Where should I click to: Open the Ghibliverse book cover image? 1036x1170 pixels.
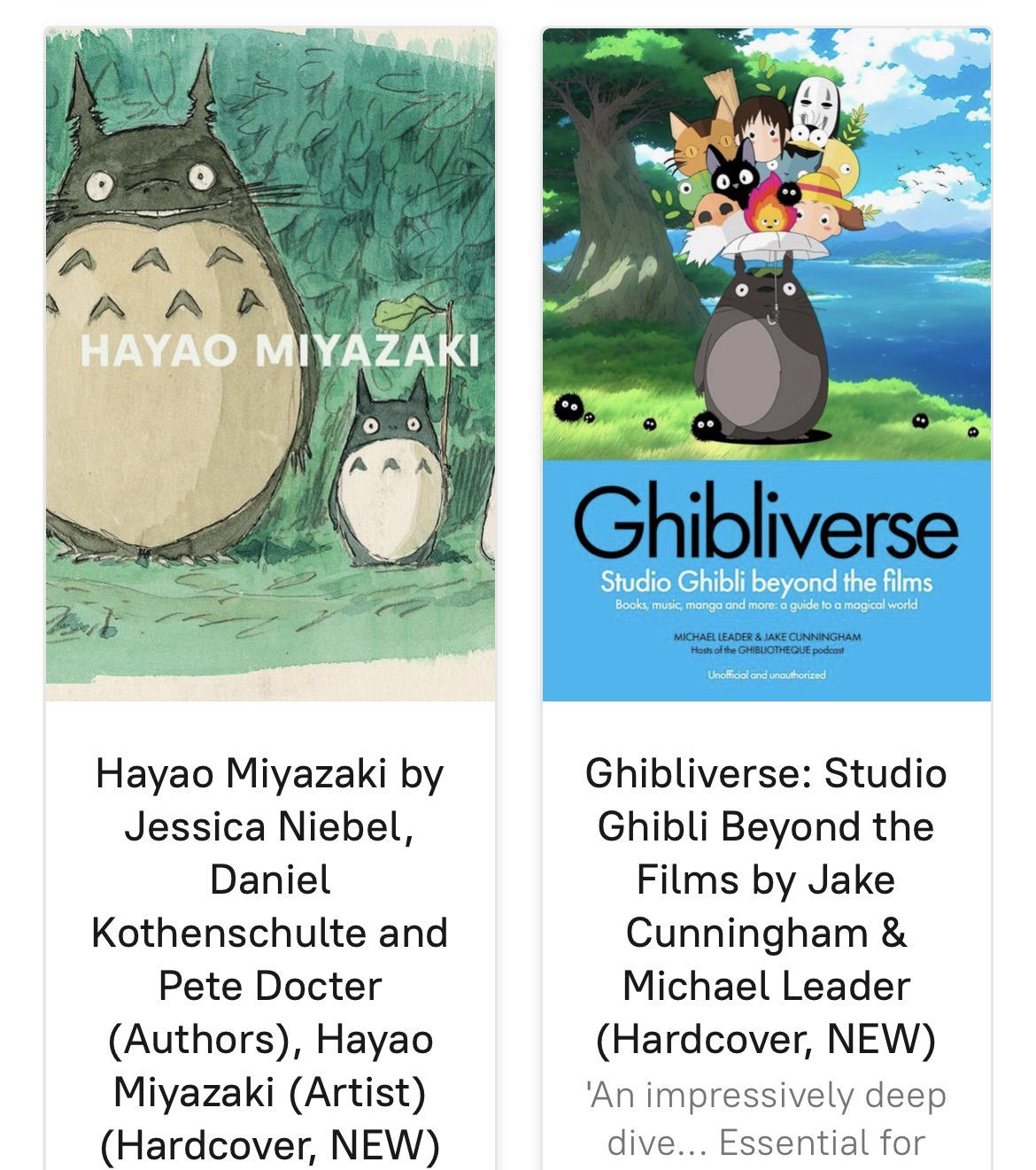point(767,364)
